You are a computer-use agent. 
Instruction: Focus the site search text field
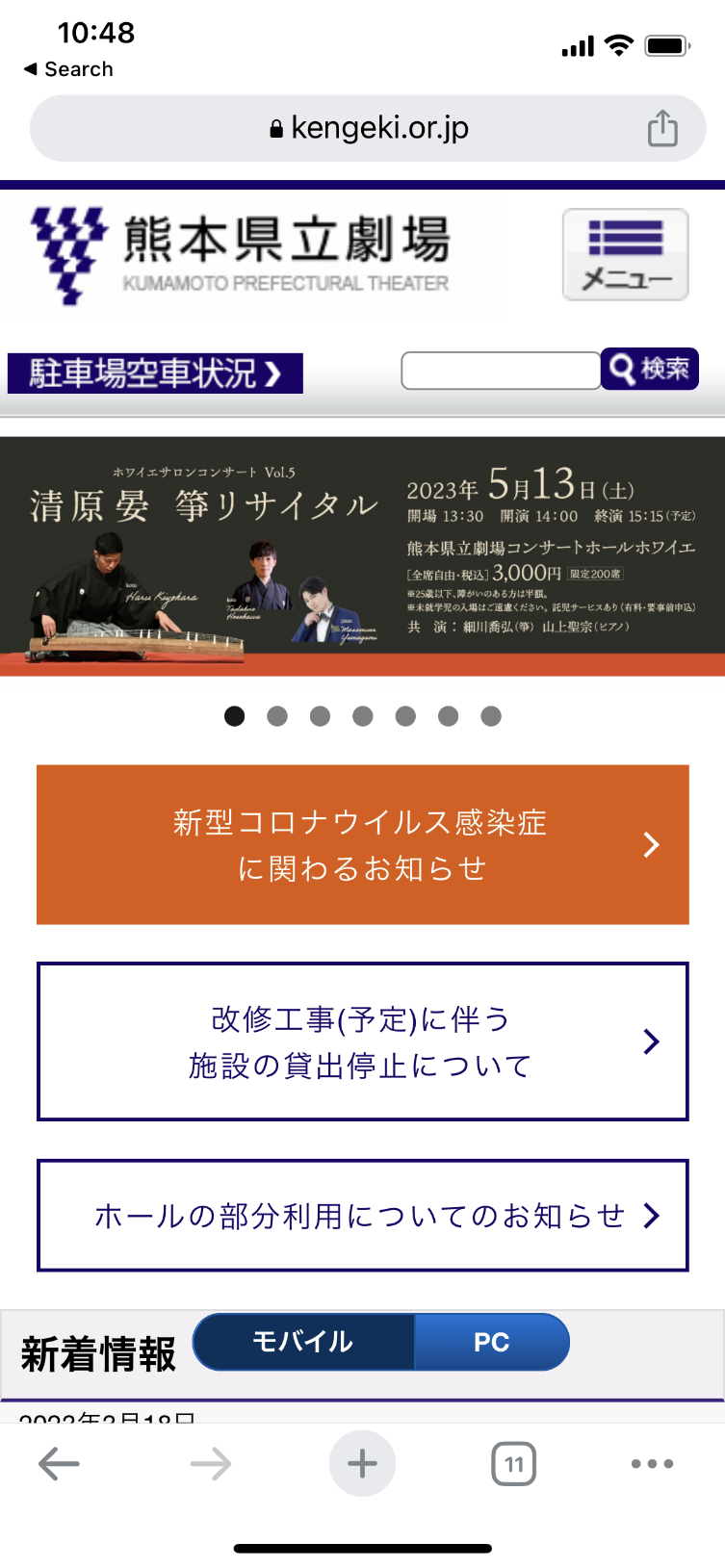click(501, 371)
